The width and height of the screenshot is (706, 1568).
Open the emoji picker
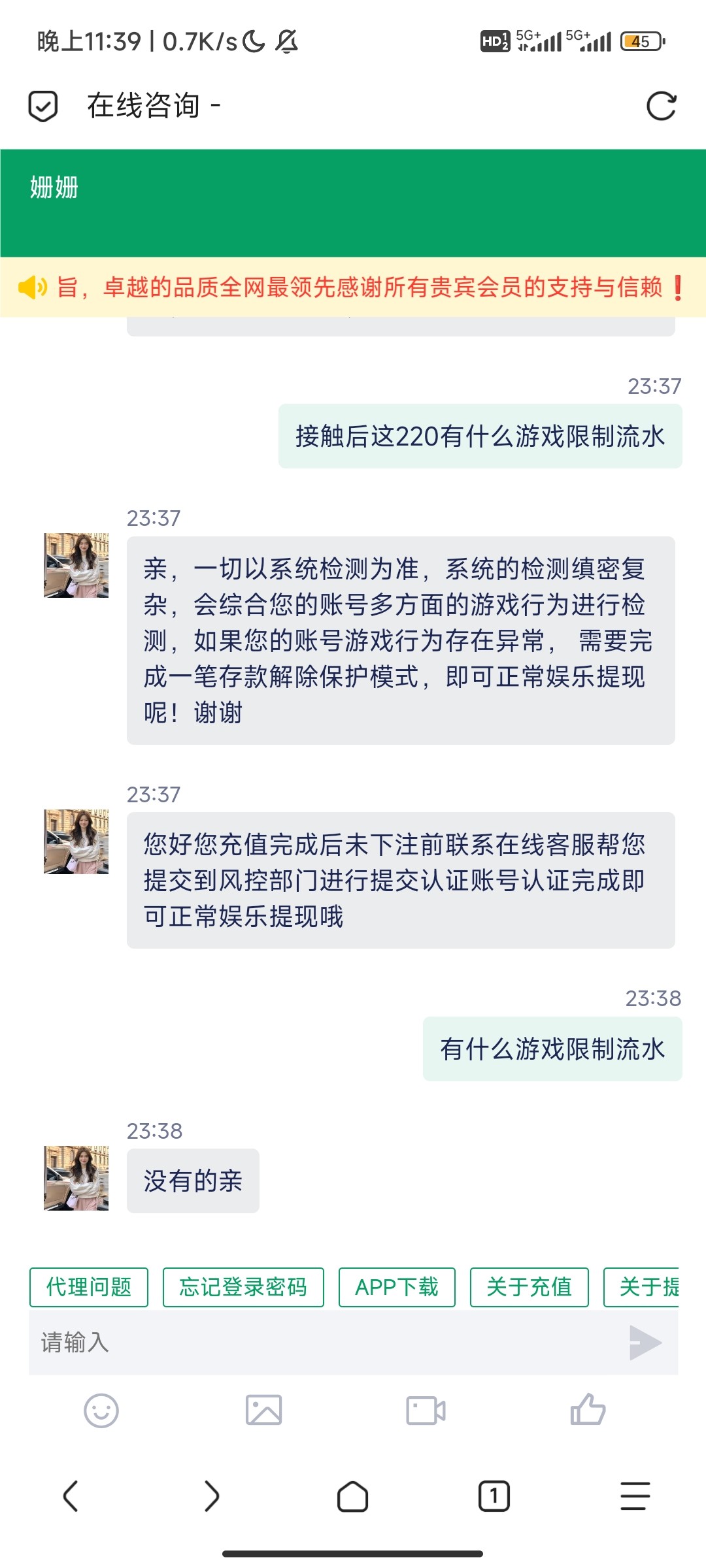(x=101, y=1411)
